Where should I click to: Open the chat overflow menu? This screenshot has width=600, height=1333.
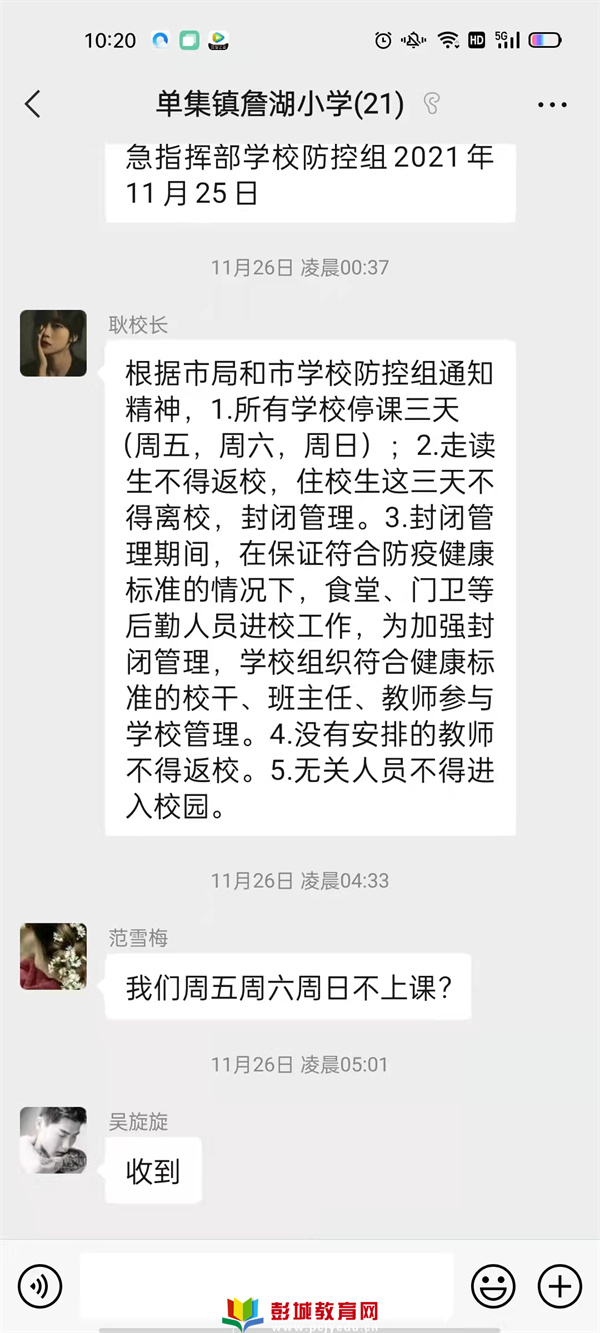click(x=552, y=104)
